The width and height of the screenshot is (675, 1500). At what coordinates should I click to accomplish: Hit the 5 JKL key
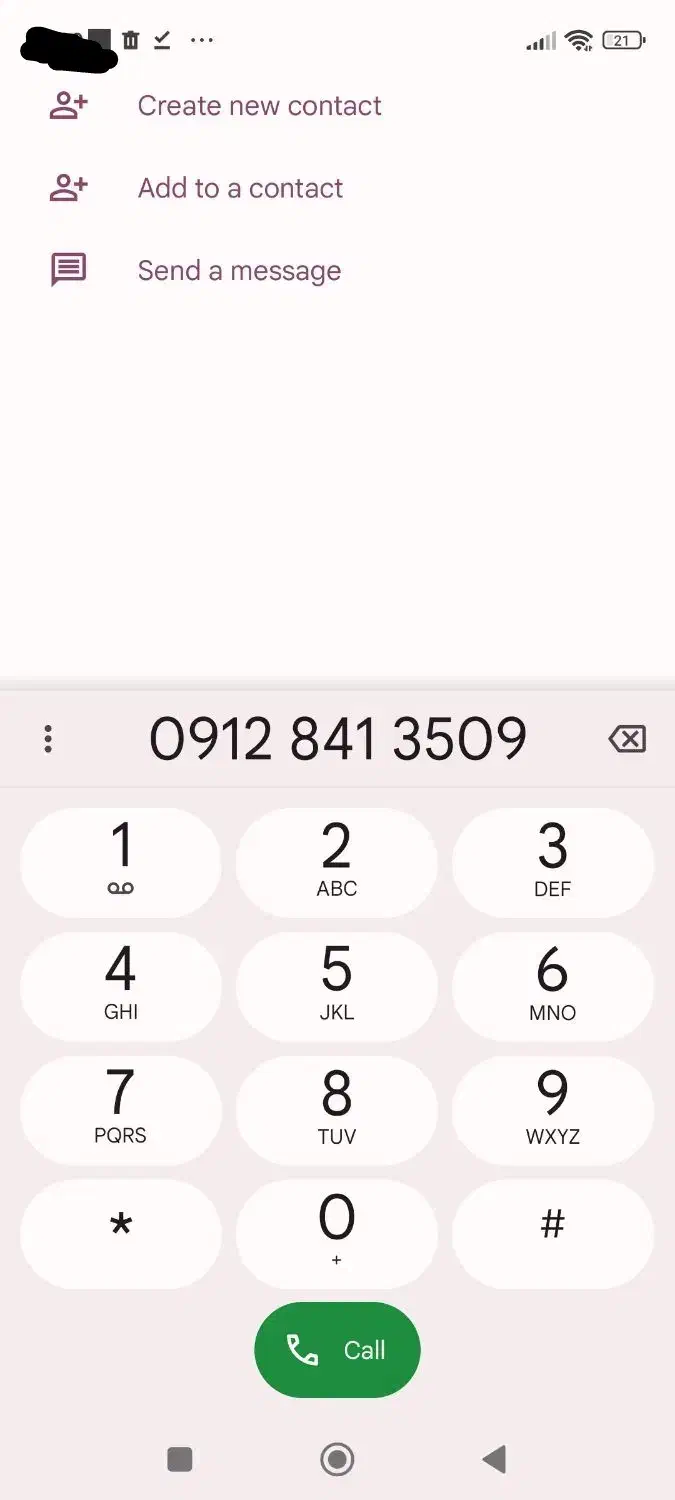click(337, 986)
